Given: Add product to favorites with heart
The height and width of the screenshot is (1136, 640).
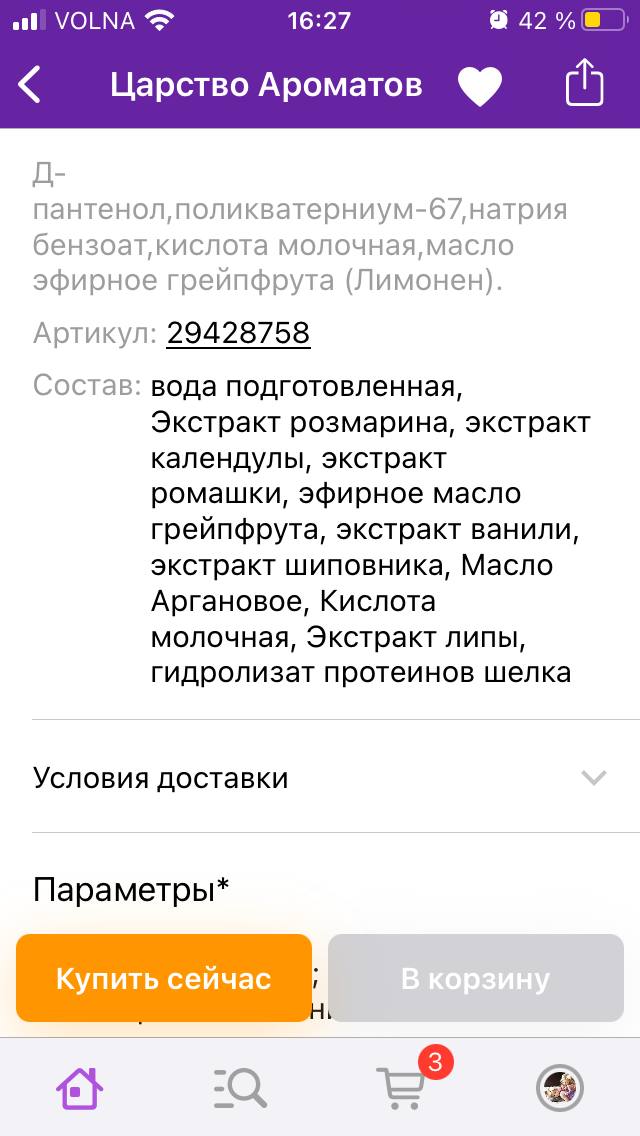Looking at the screenshot, I should (x=480, y=86).
